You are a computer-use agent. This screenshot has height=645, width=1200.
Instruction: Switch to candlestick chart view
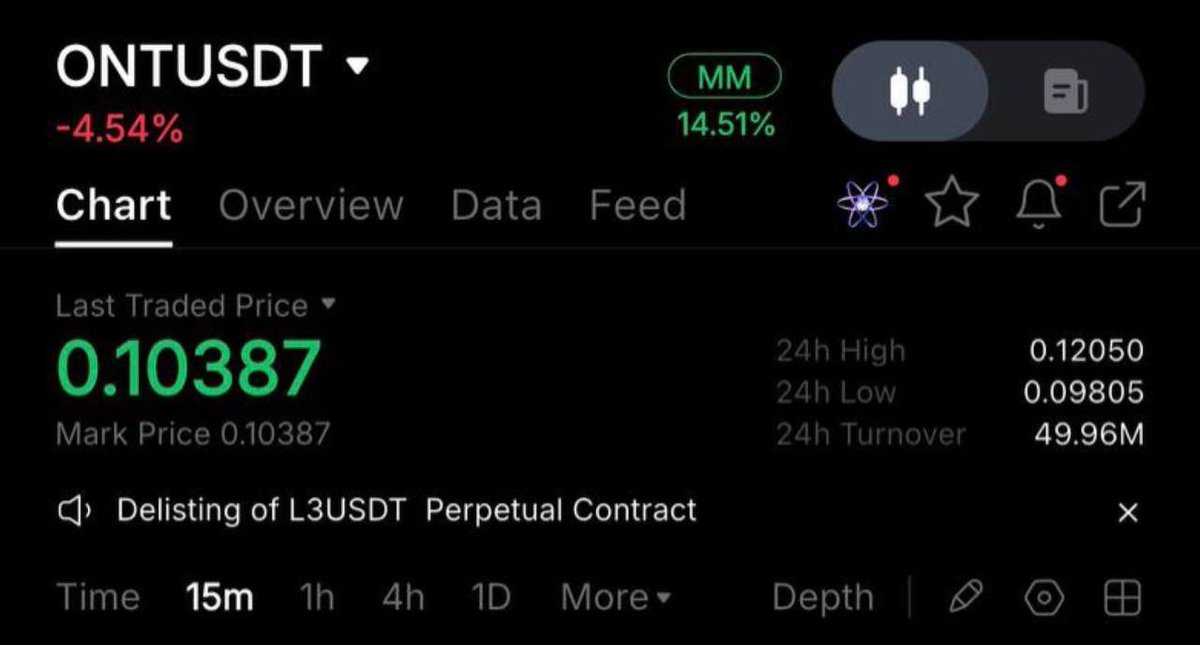click(x=910, y=91)
